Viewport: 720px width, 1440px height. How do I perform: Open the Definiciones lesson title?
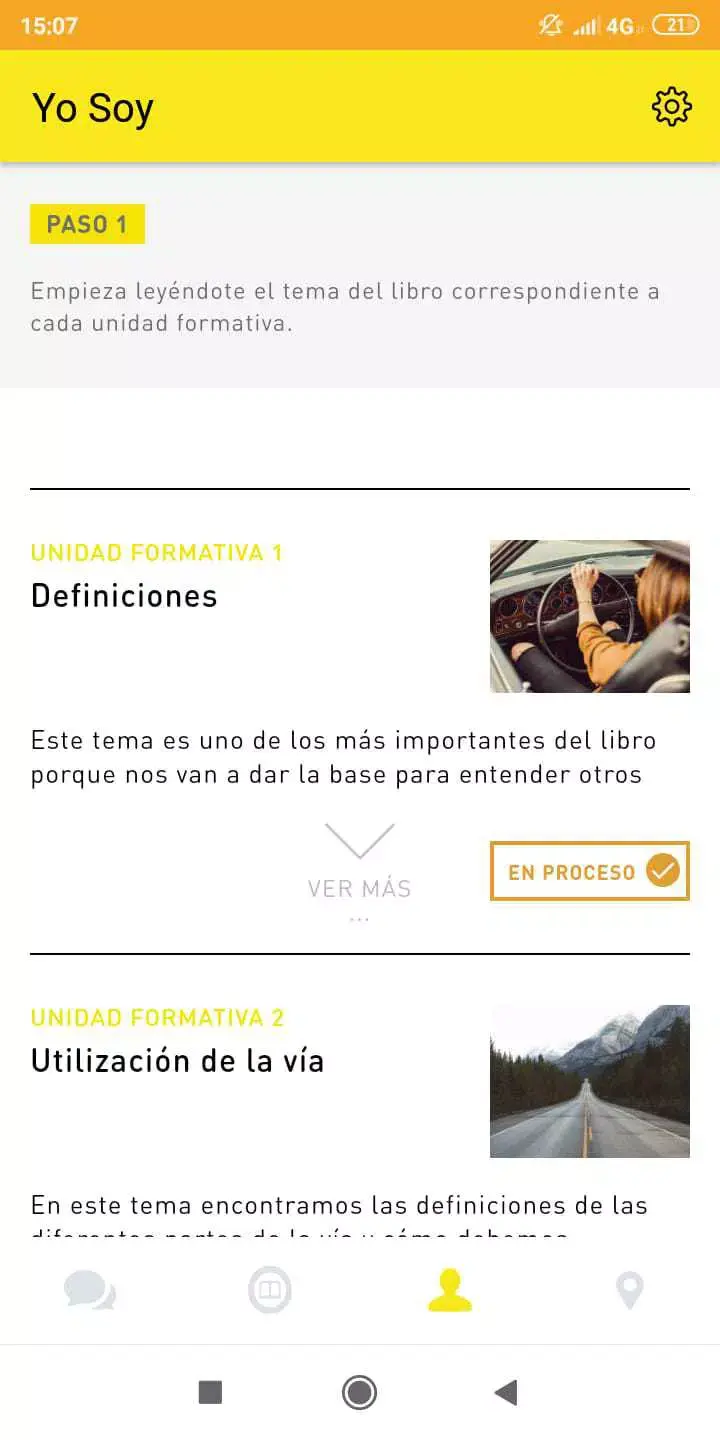pyautogui.click(x=124, y=595)
